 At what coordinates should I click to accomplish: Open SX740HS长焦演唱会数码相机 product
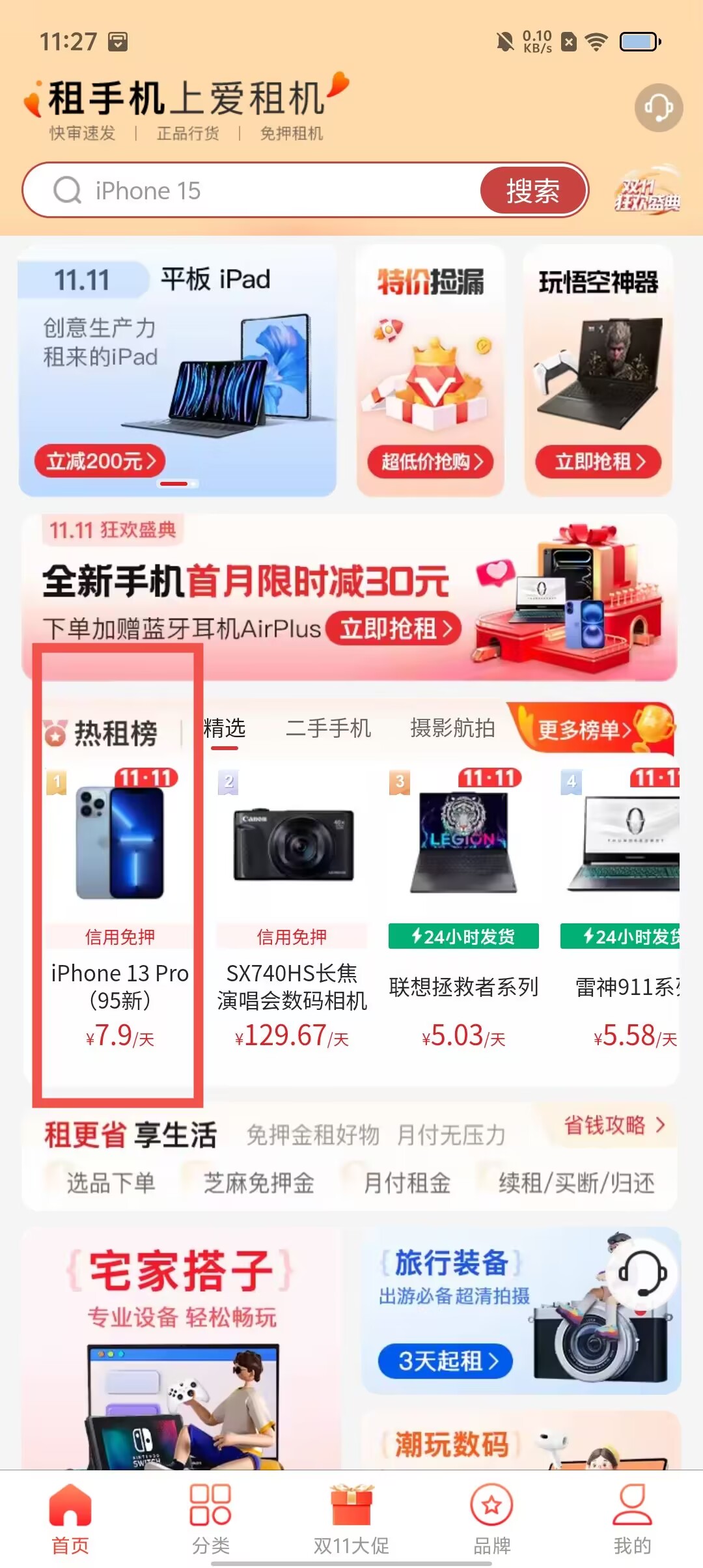tap(292, 912)
